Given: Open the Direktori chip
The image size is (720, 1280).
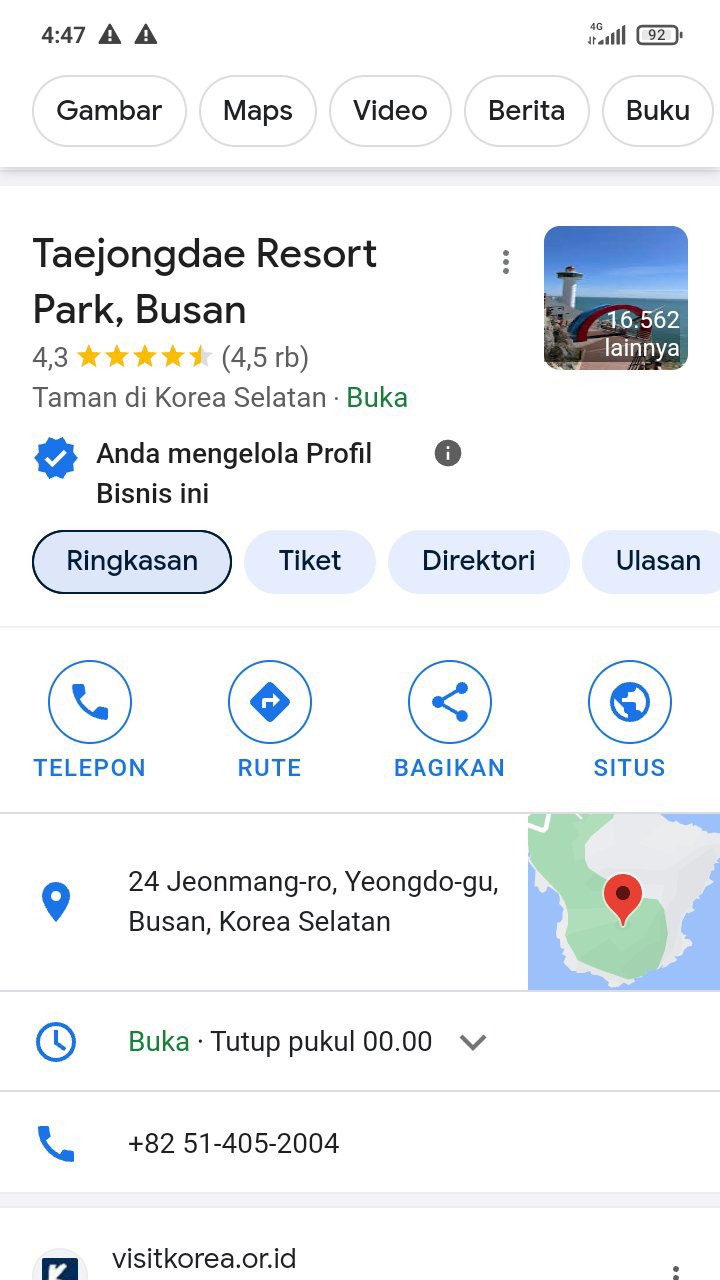Looking at the screenshot, I should click(x=478, y=561).
